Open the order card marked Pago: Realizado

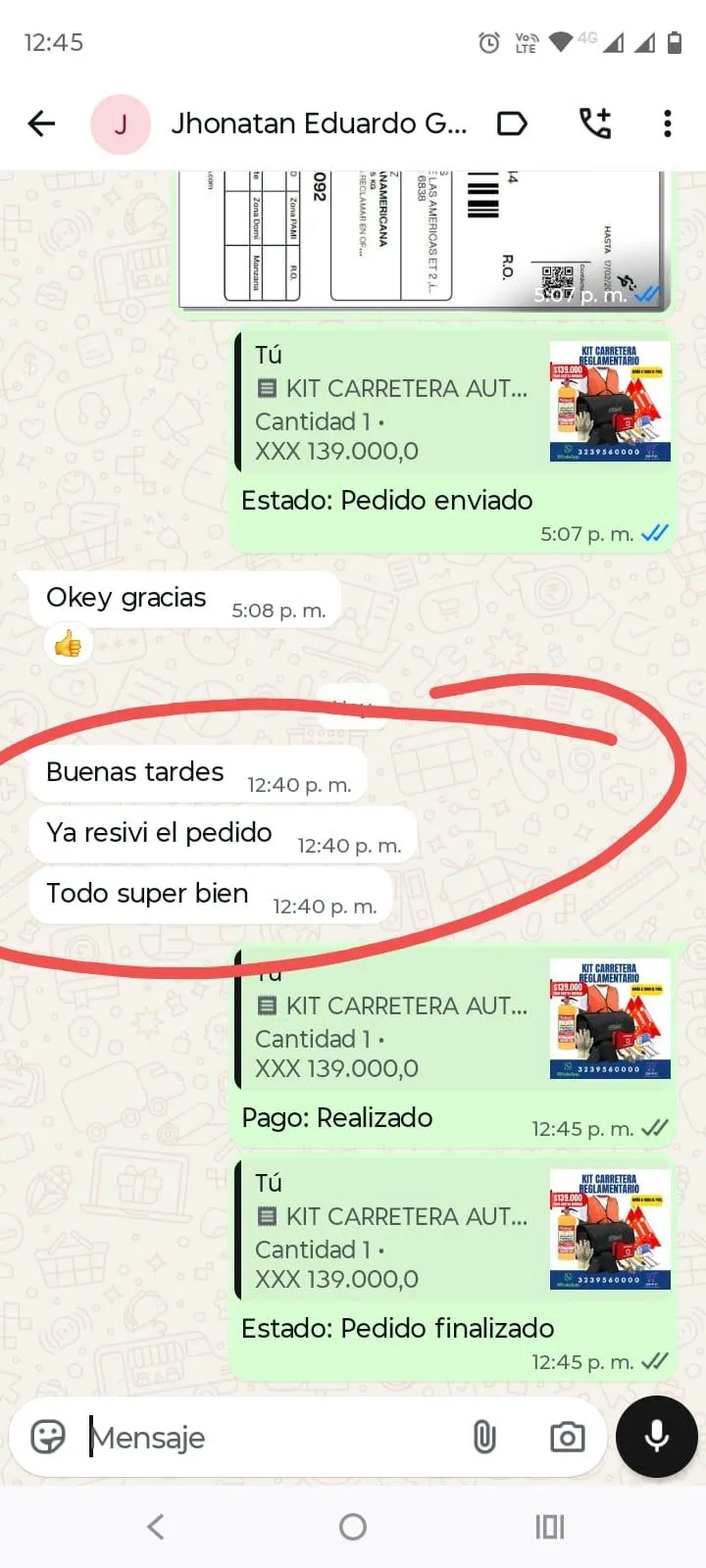coord(392,1021)
